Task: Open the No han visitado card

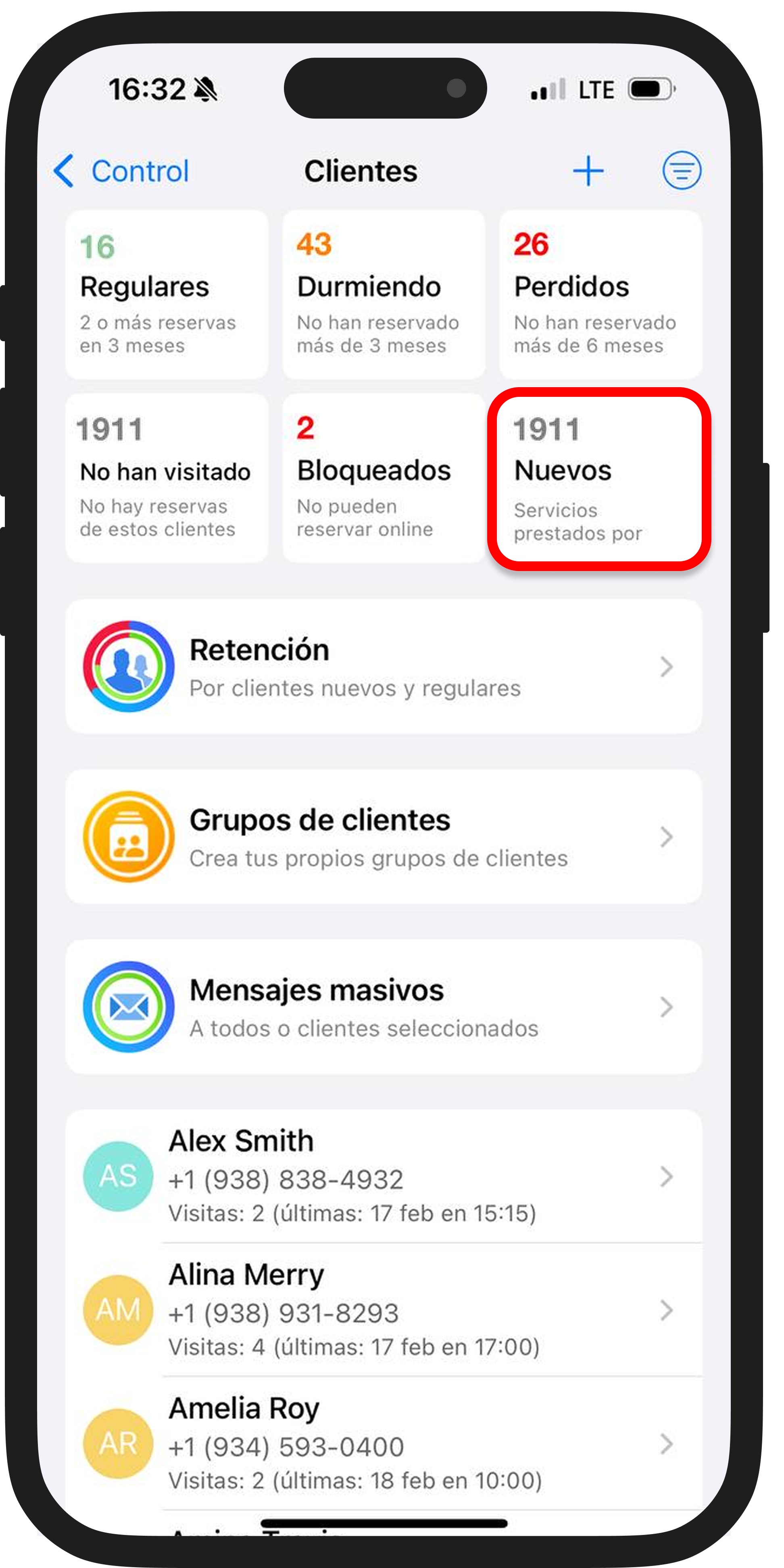Action: point(166,478)
